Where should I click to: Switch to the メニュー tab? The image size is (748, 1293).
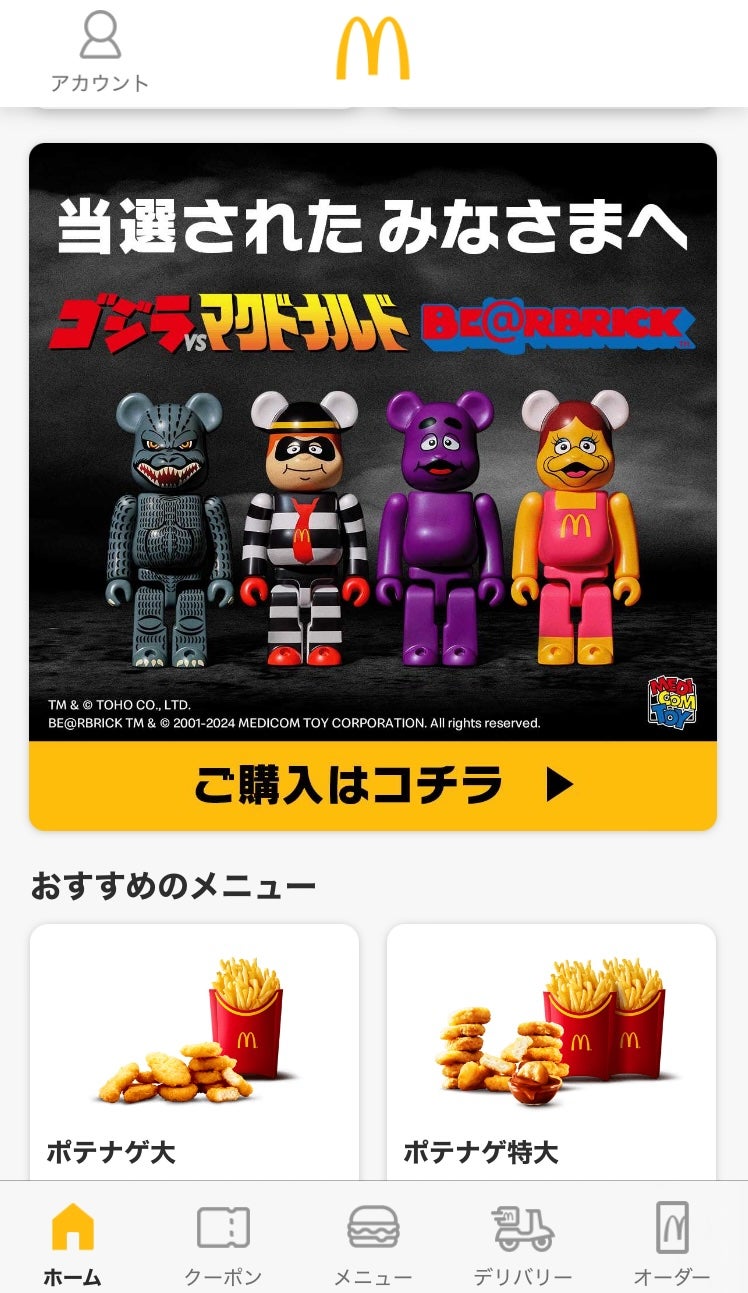pos(373,1244)
